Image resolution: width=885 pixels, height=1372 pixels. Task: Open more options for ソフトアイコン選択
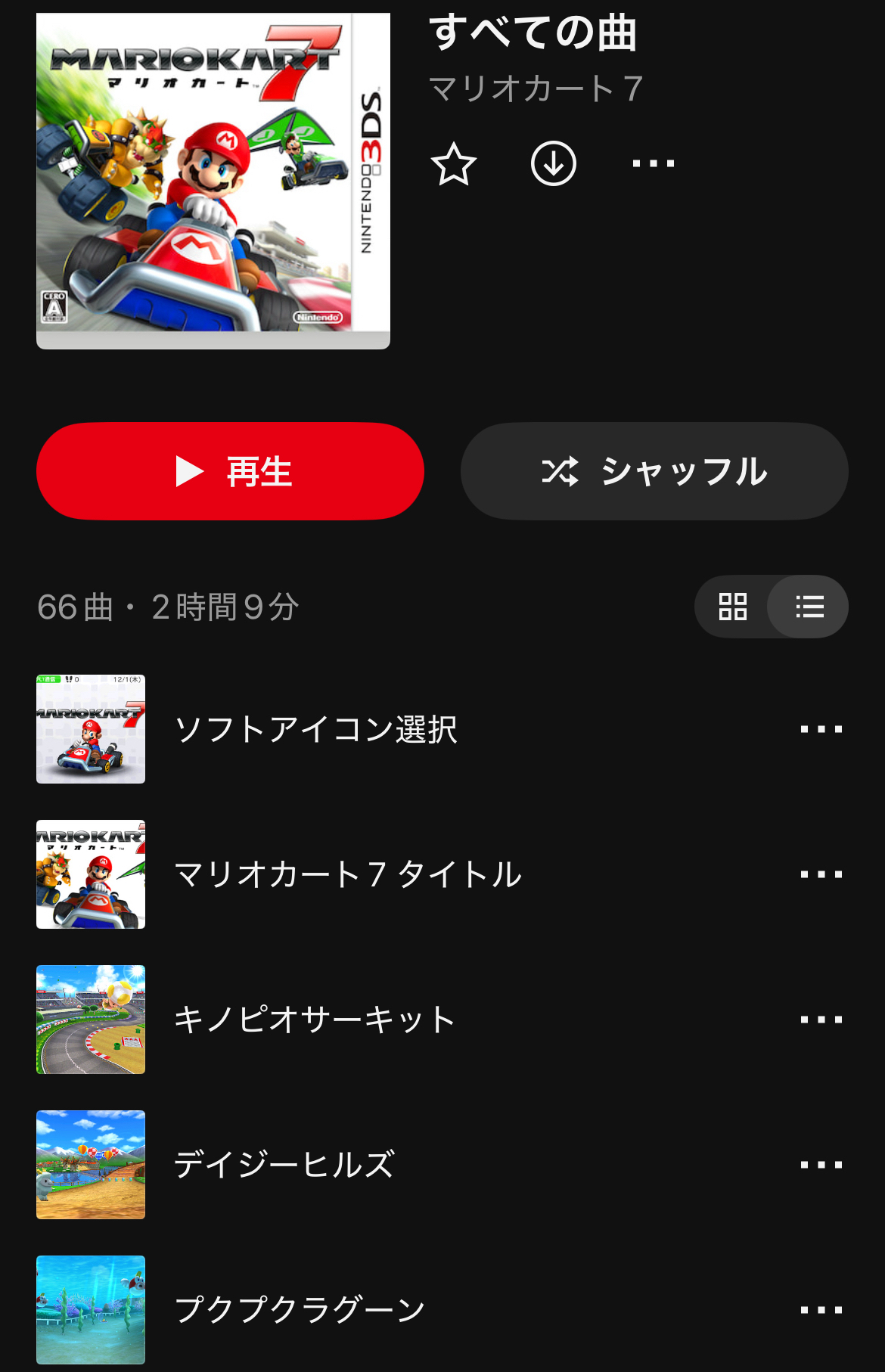(x=821, y=729)
